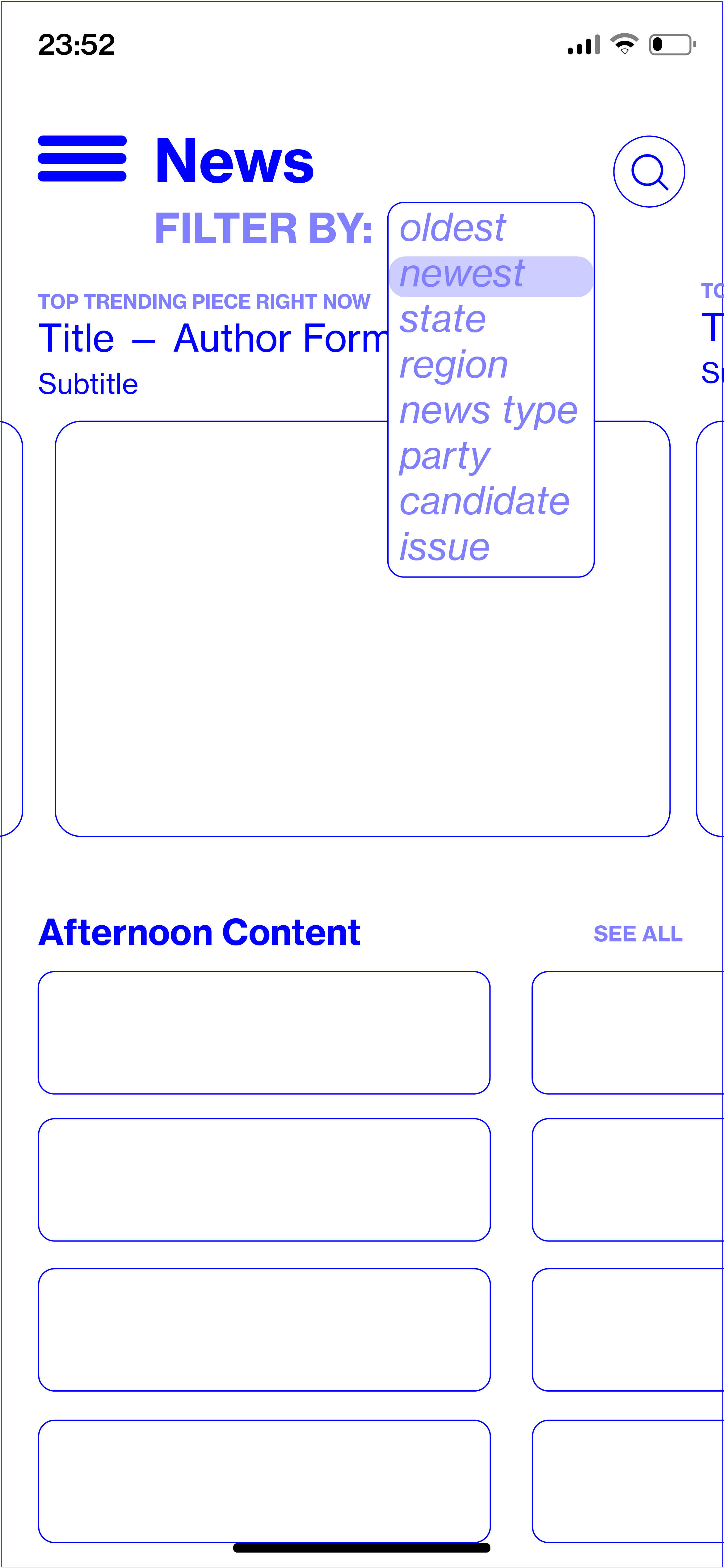Choose newest in the filter list

click(462, 275)
